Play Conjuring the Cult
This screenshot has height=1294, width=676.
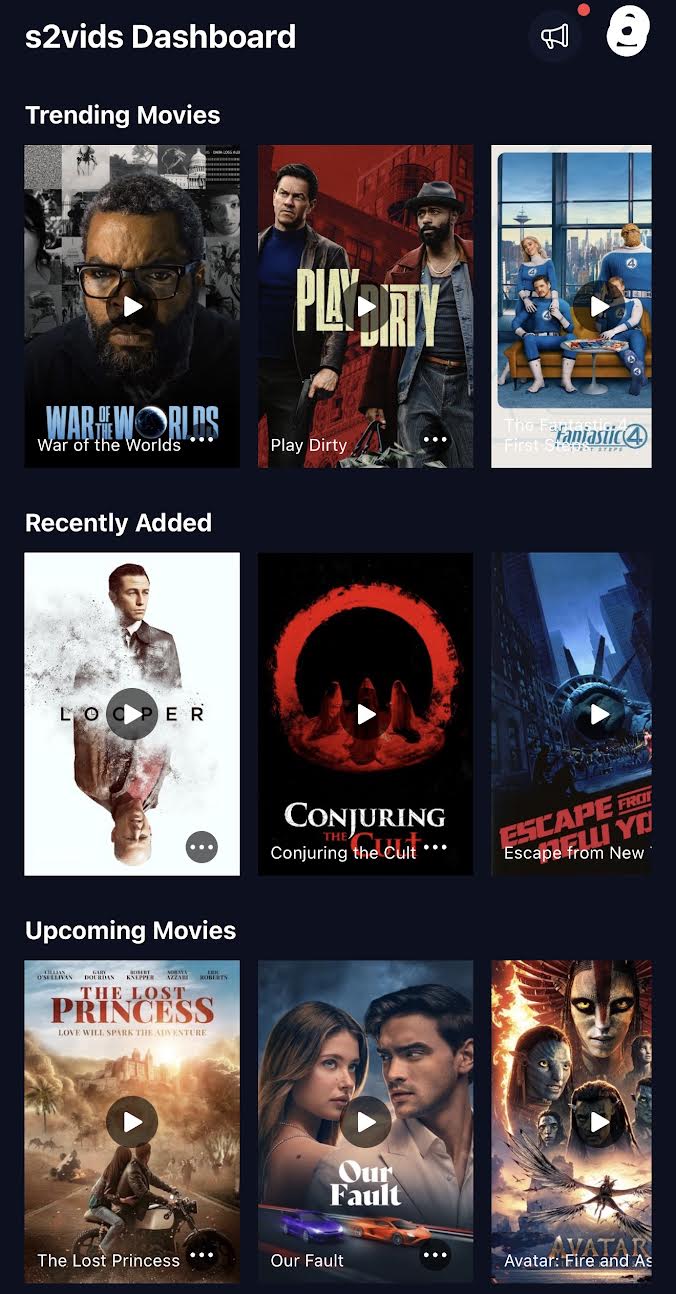coord(366,714)
